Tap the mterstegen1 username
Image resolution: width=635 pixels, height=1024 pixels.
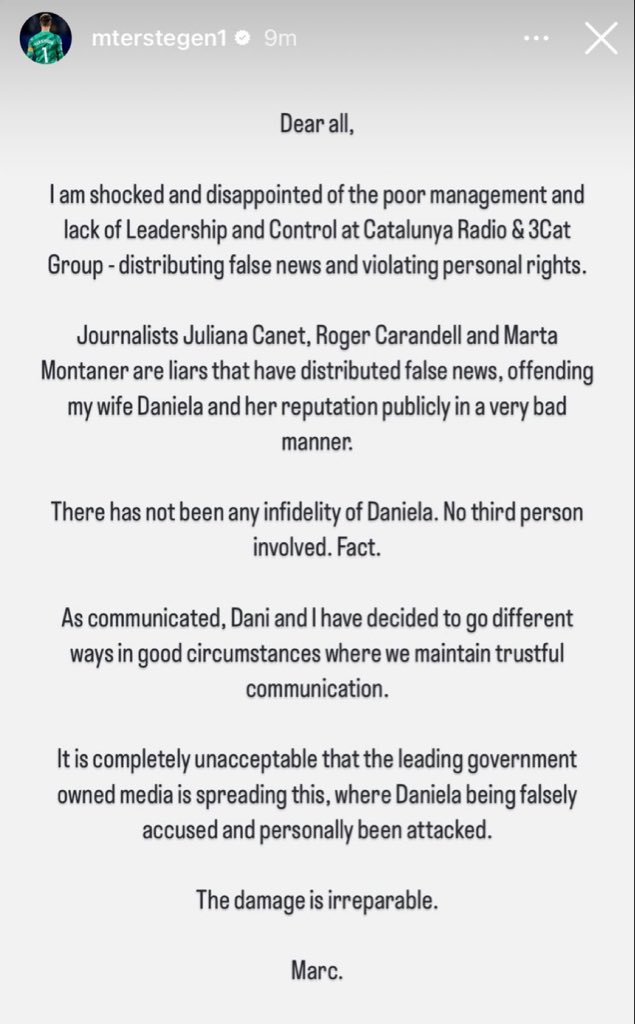[x=155, y=39]
